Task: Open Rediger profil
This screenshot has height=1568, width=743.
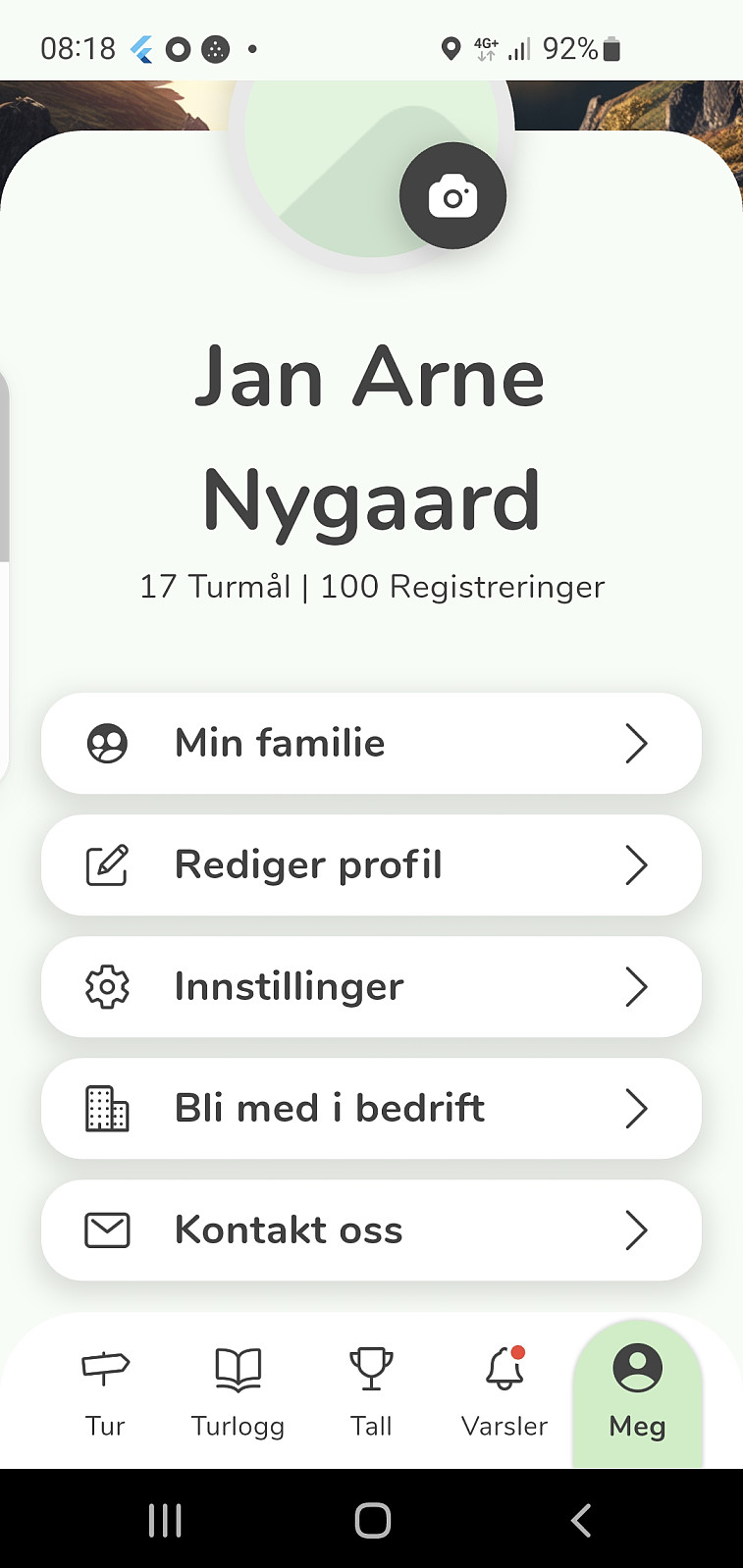Action: pyautogui.click(x=371, y=865)
